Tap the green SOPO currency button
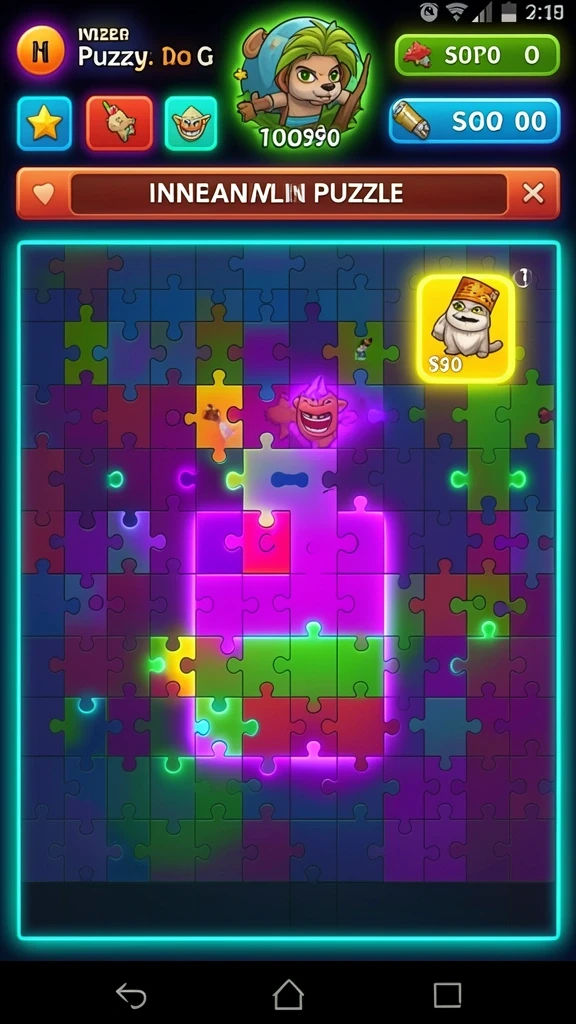This screenshot has width=576, height=1024. click(477, 56)
